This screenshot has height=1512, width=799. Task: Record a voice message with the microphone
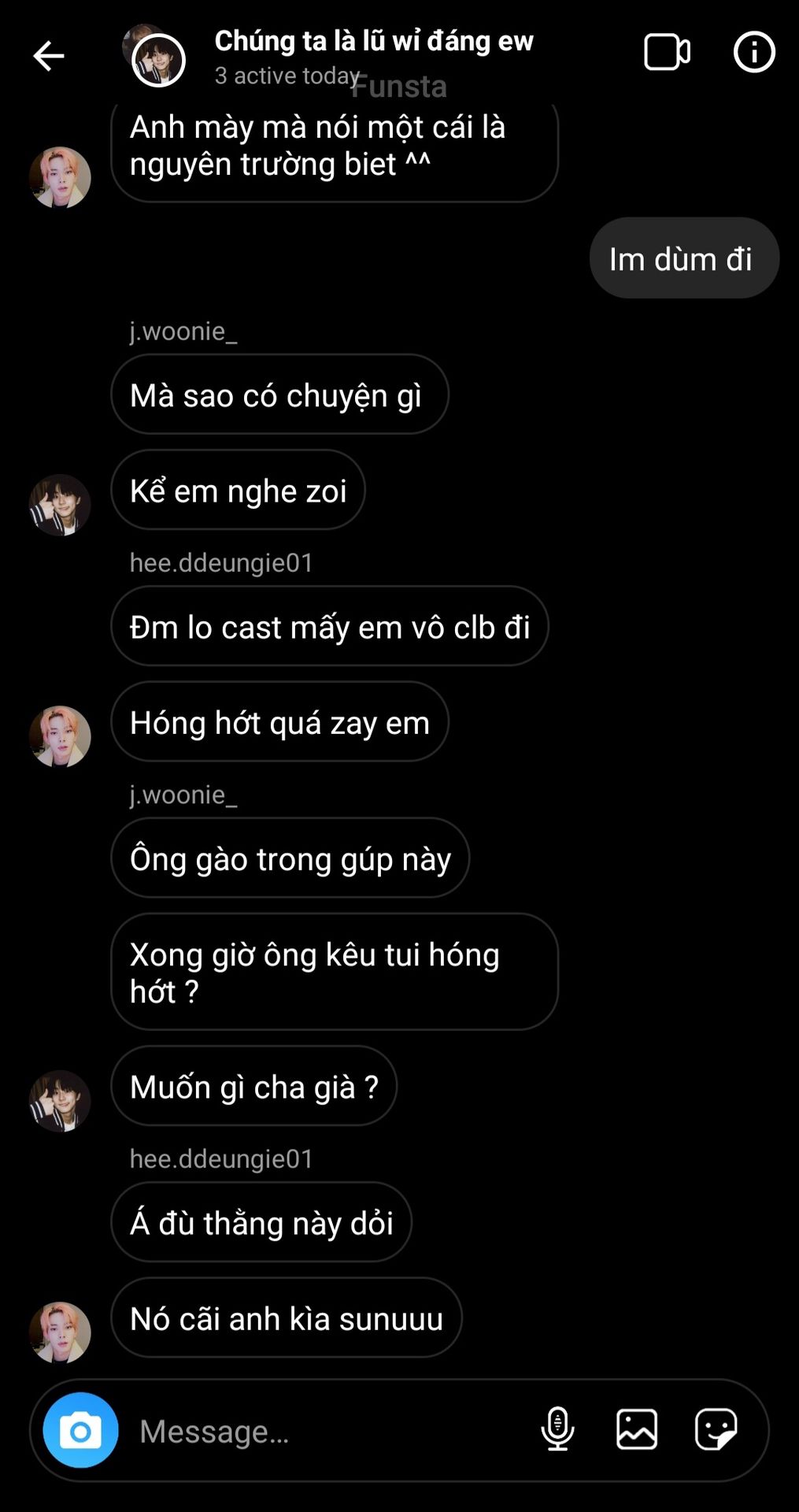[557, 1429]
